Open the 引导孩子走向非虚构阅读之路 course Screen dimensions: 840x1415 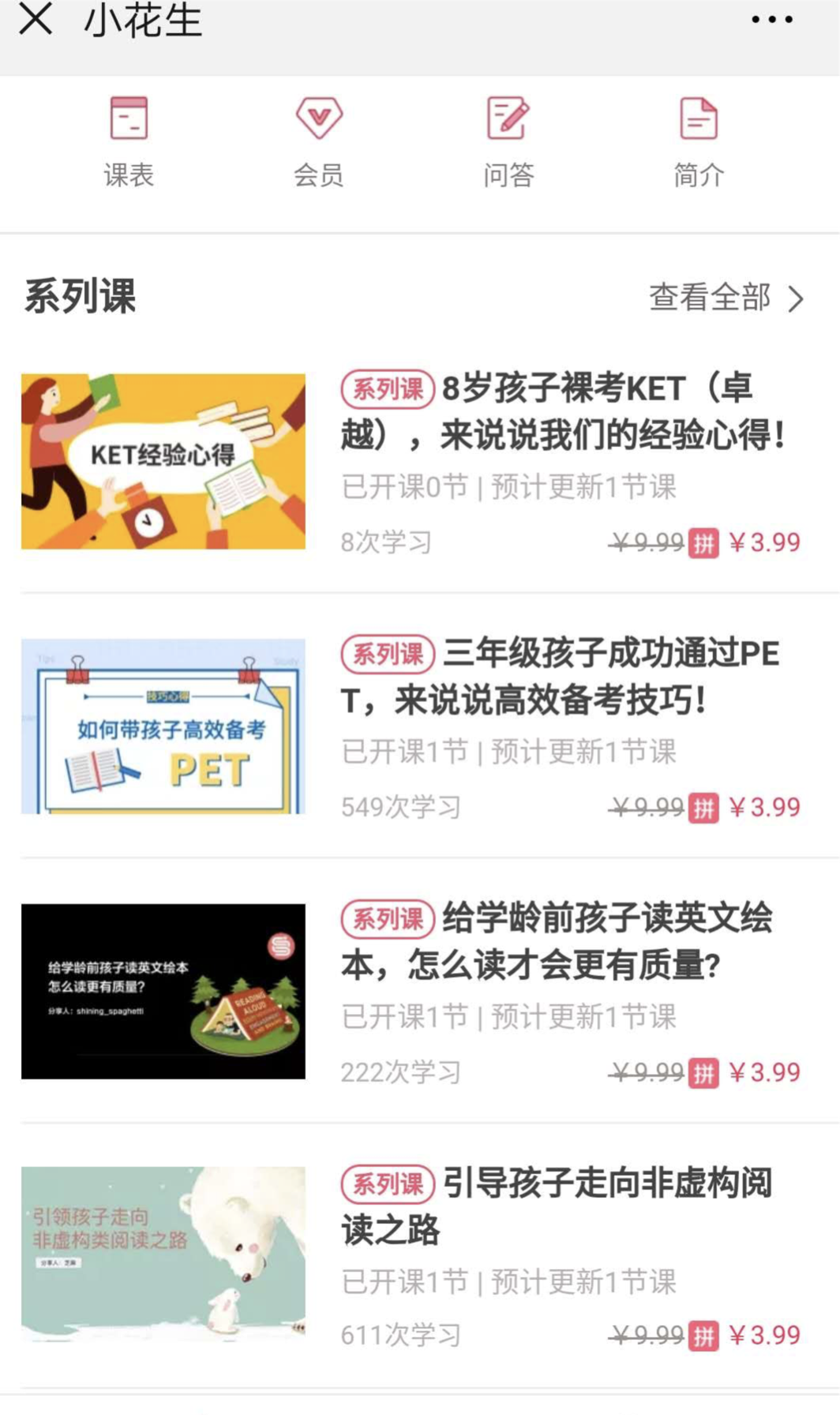pos(420,1255)
